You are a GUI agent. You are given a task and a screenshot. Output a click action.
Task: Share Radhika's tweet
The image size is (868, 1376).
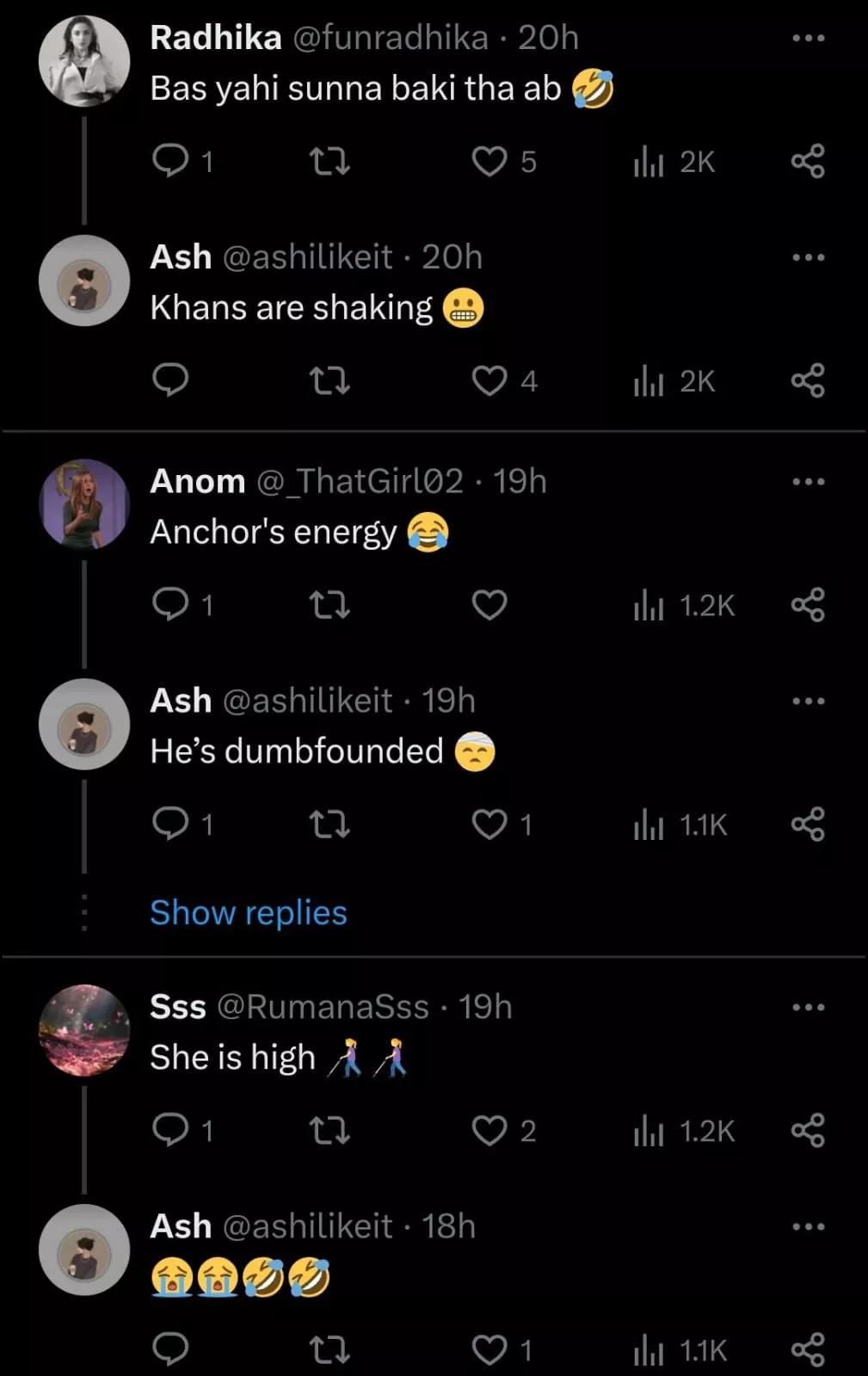[x=808, y=161]
